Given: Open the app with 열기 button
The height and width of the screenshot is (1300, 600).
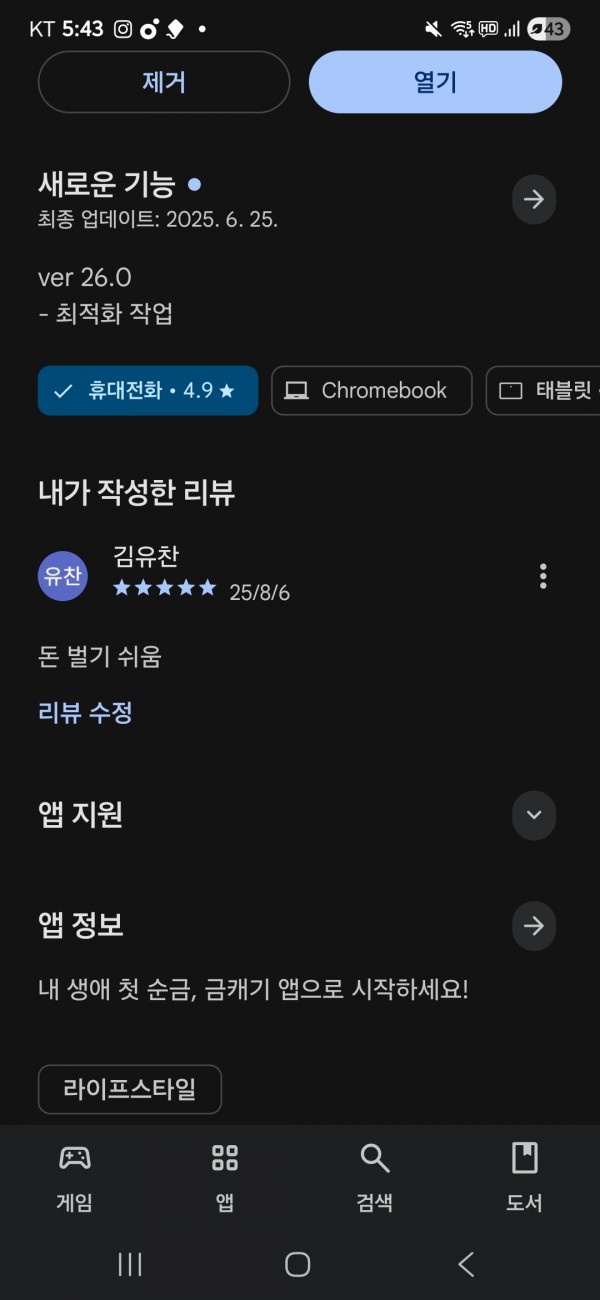Looking at the screenshot, I should tap(435, 82).
